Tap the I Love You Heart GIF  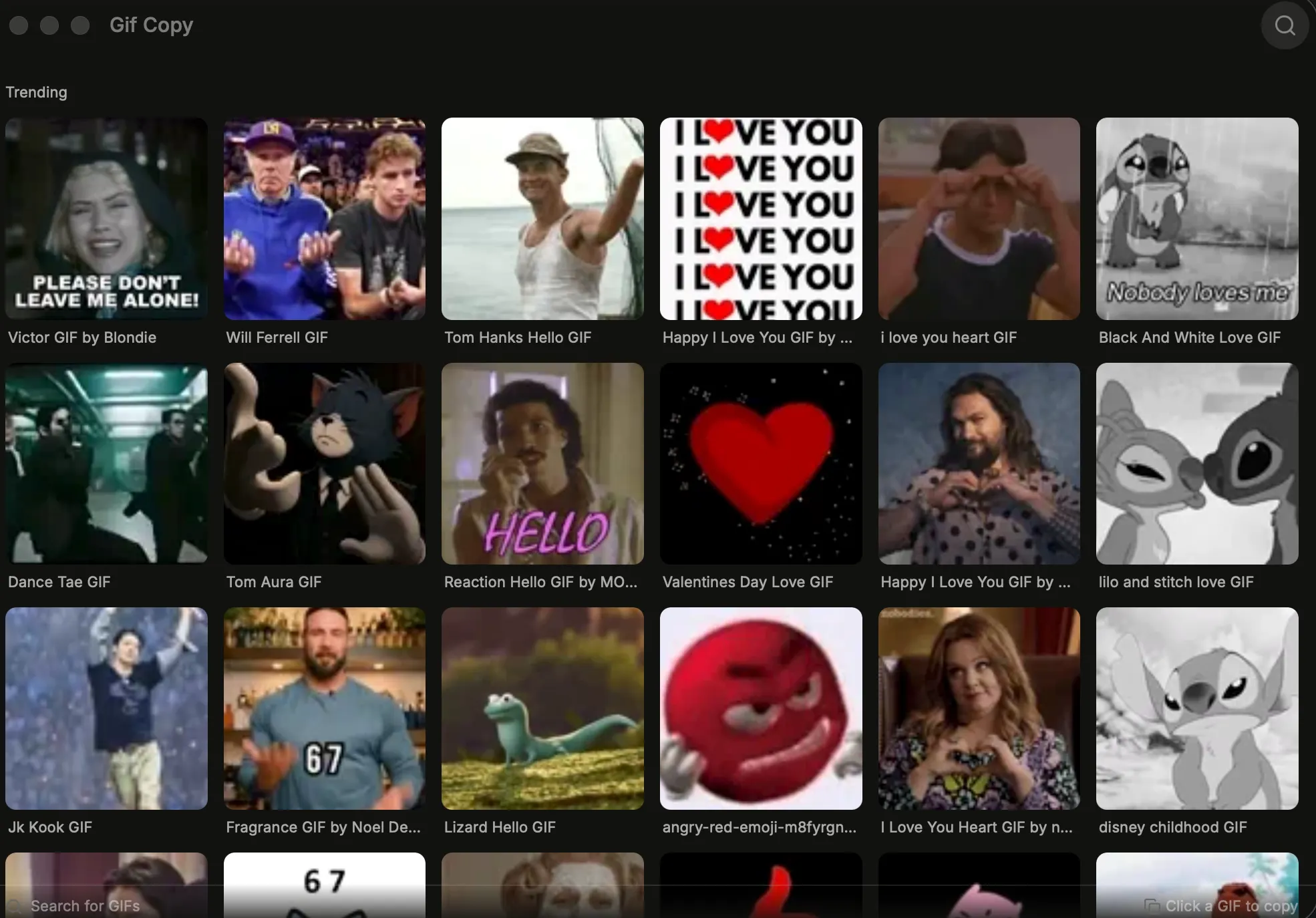979,708
